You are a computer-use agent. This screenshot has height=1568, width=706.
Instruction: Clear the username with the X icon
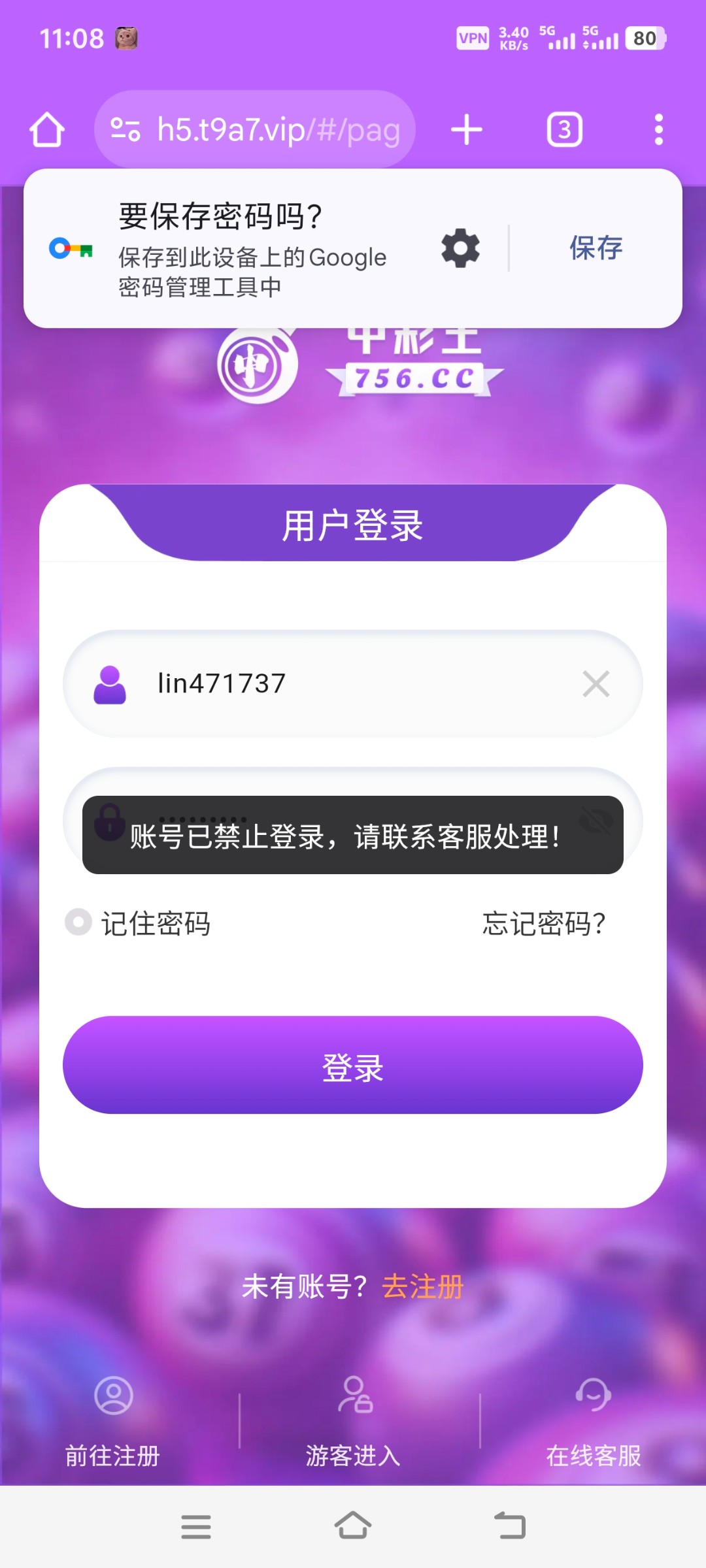(x=596, y=683)
